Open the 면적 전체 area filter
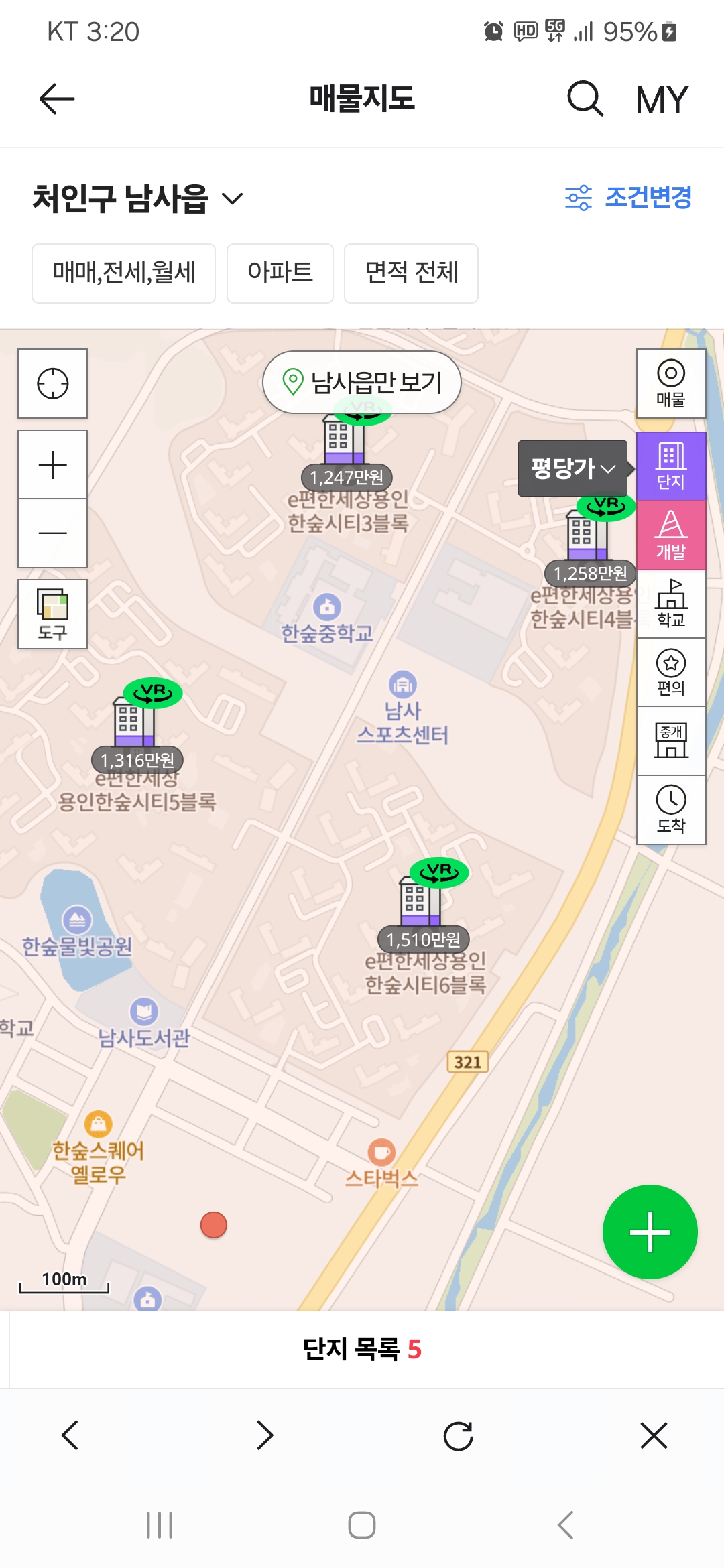The height and width of the screenshot is (1568, 724). 411,273
